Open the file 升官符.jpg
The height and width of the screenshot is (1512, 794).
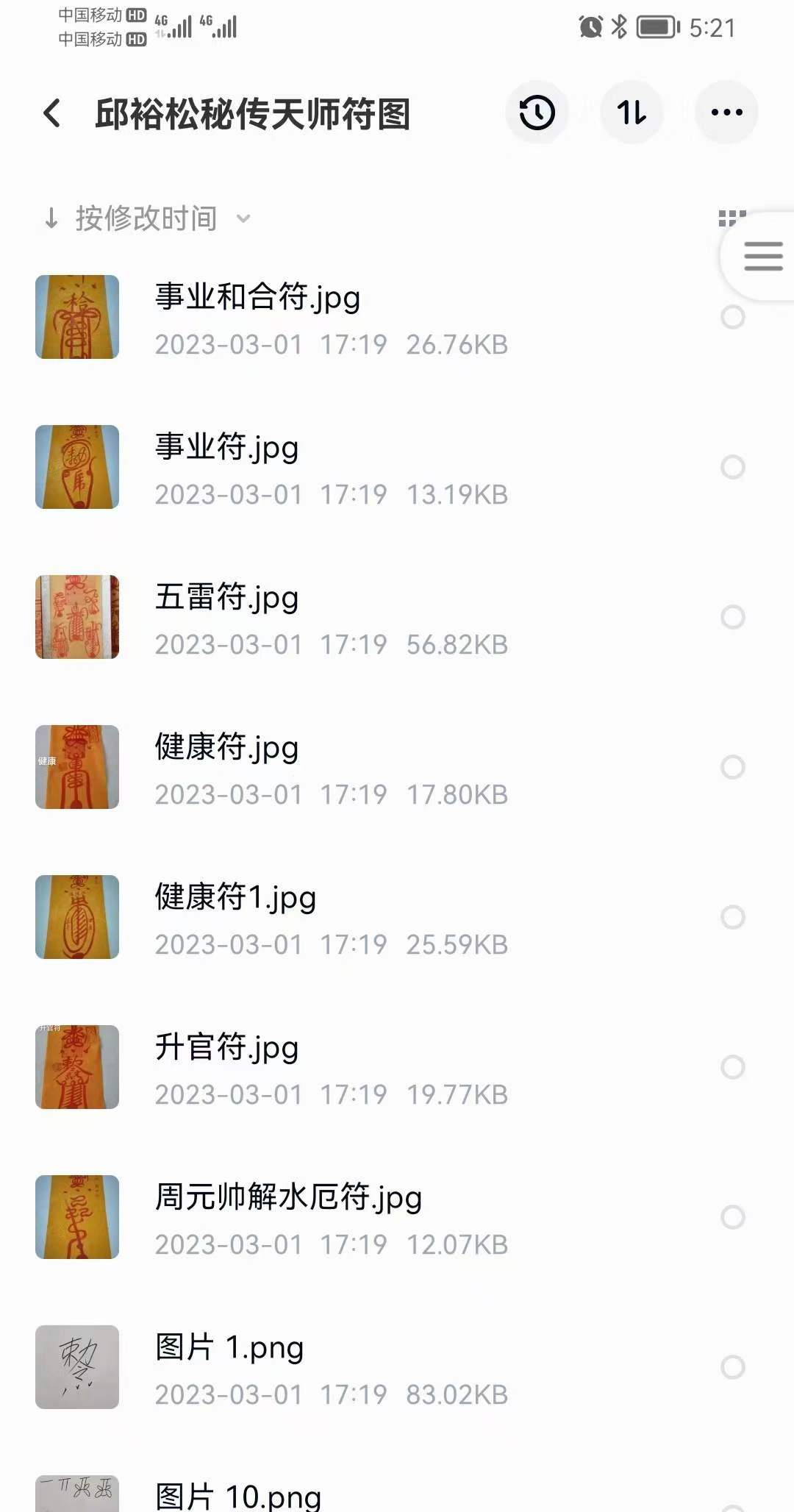pos(226,1048)
